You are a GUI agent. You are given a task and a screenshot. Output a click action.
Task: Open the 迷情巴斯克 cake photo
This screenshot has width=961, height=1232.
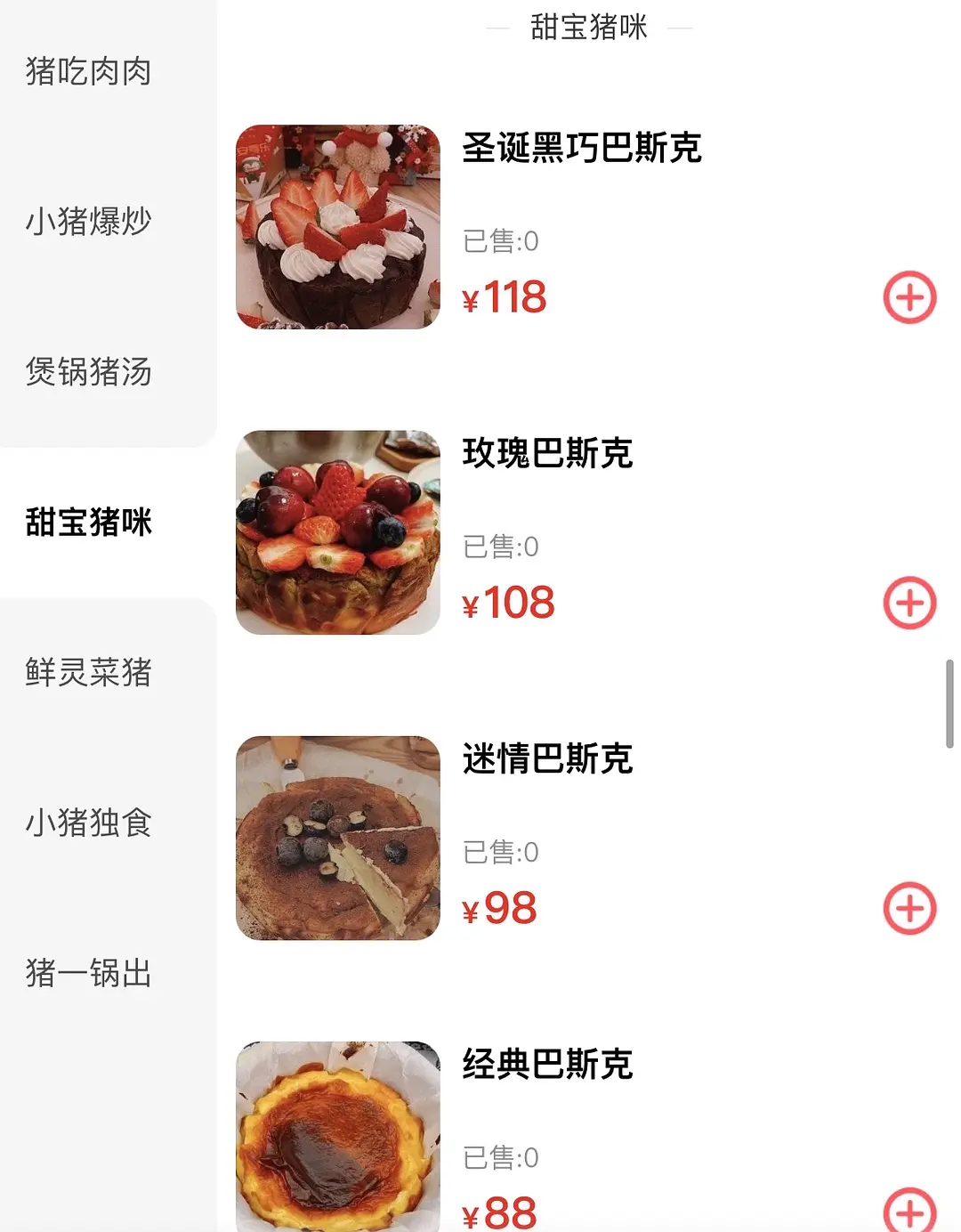coord(338,838)
